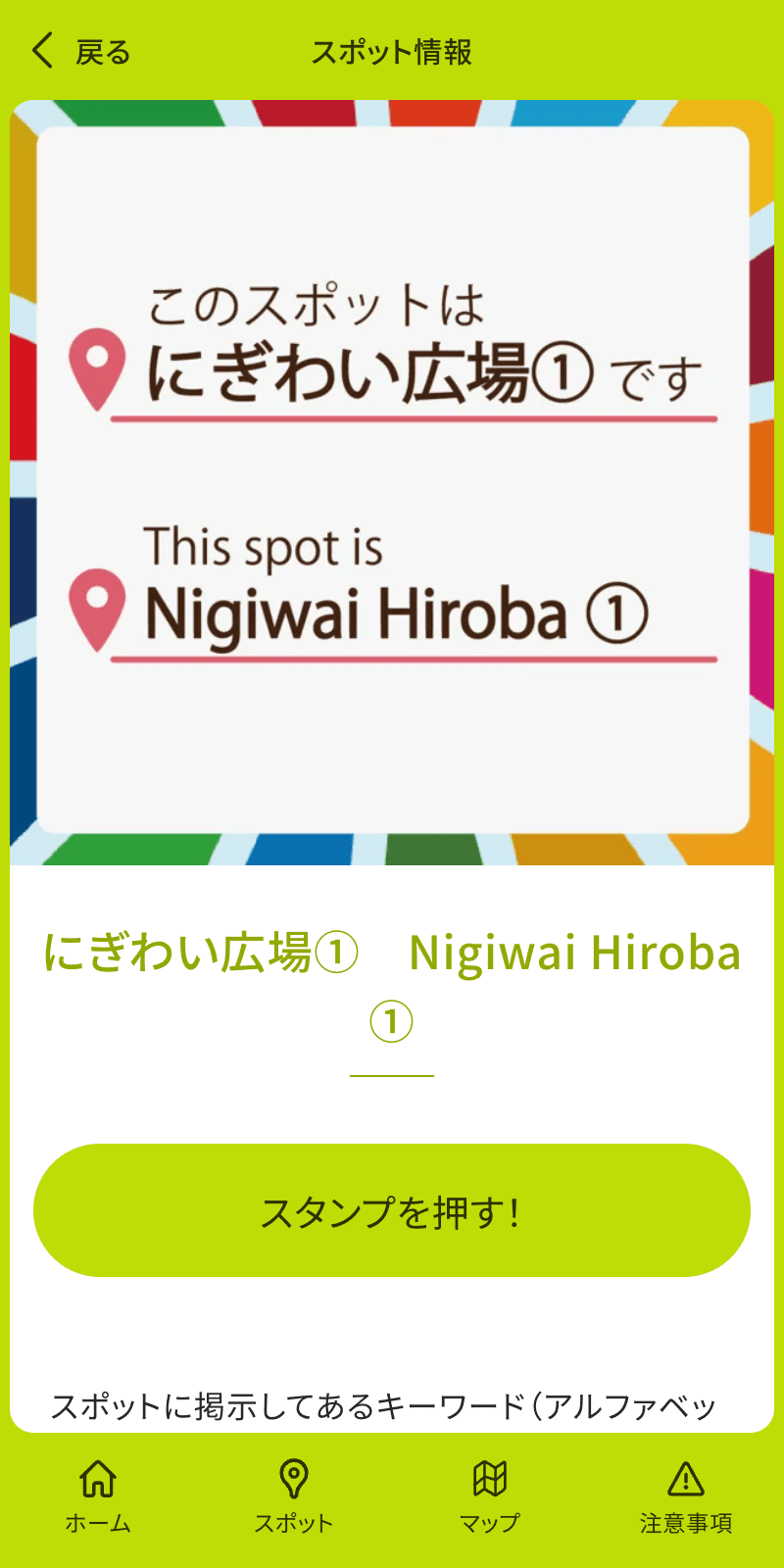Go back with the 戻る arrow
This screenshot has width=784, height=1568.
78,51
